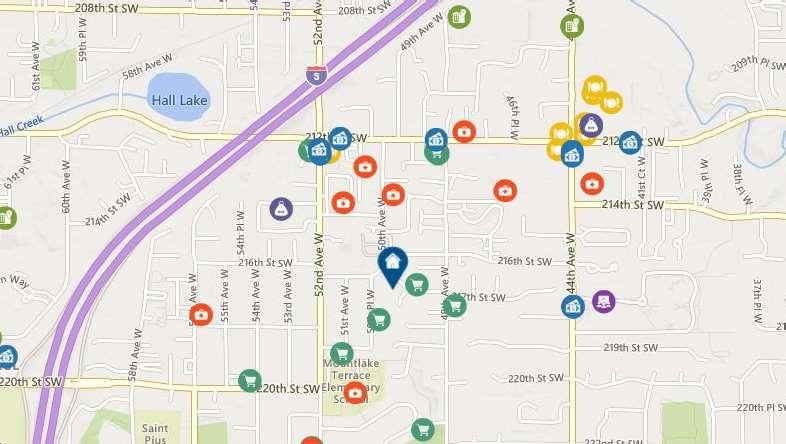Select the red medical marker on Mountlake Terrace Elementary School

pos(355,393)
